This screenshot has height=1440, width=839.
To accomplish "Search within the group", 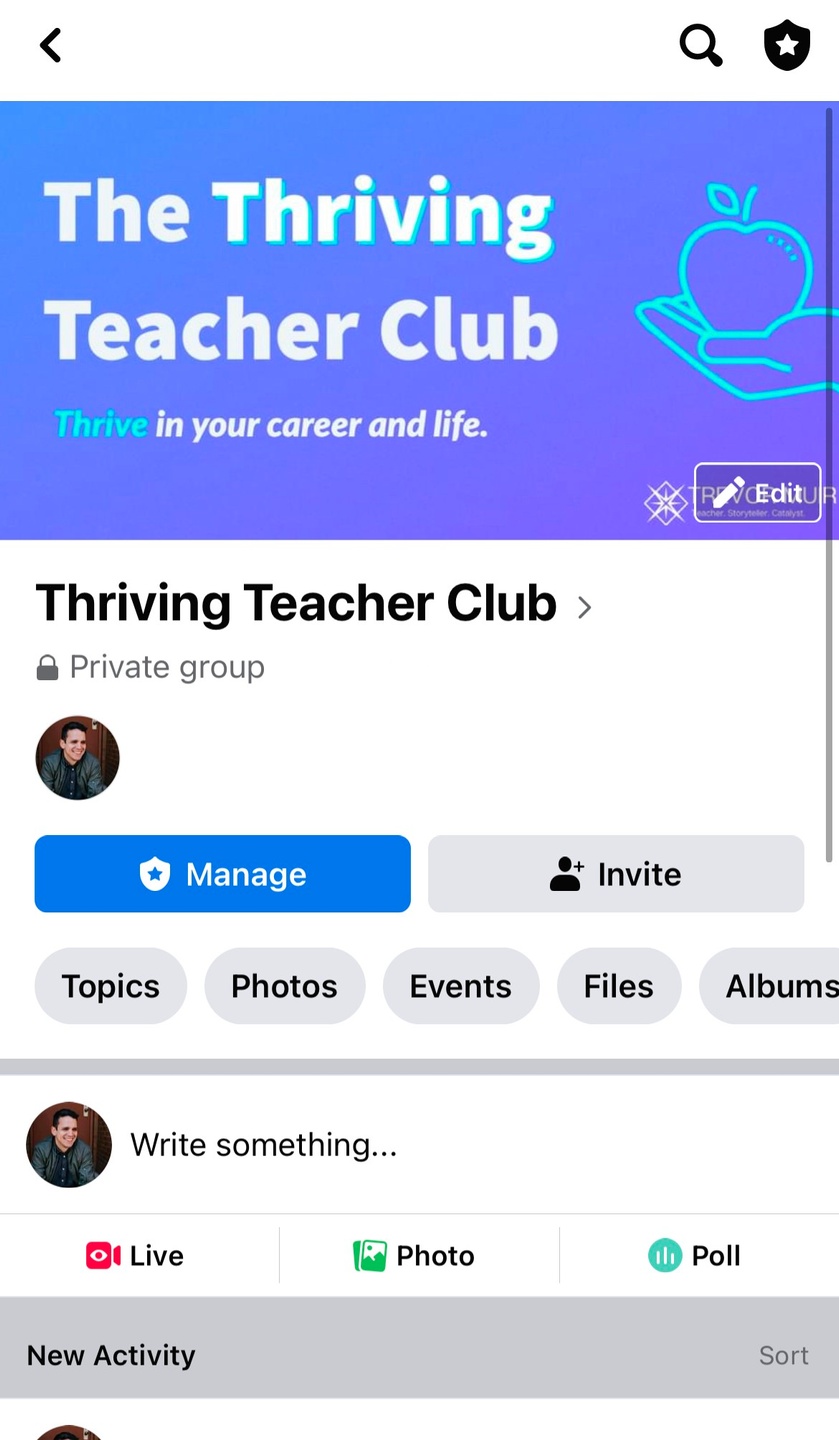I will coord(700,45).
